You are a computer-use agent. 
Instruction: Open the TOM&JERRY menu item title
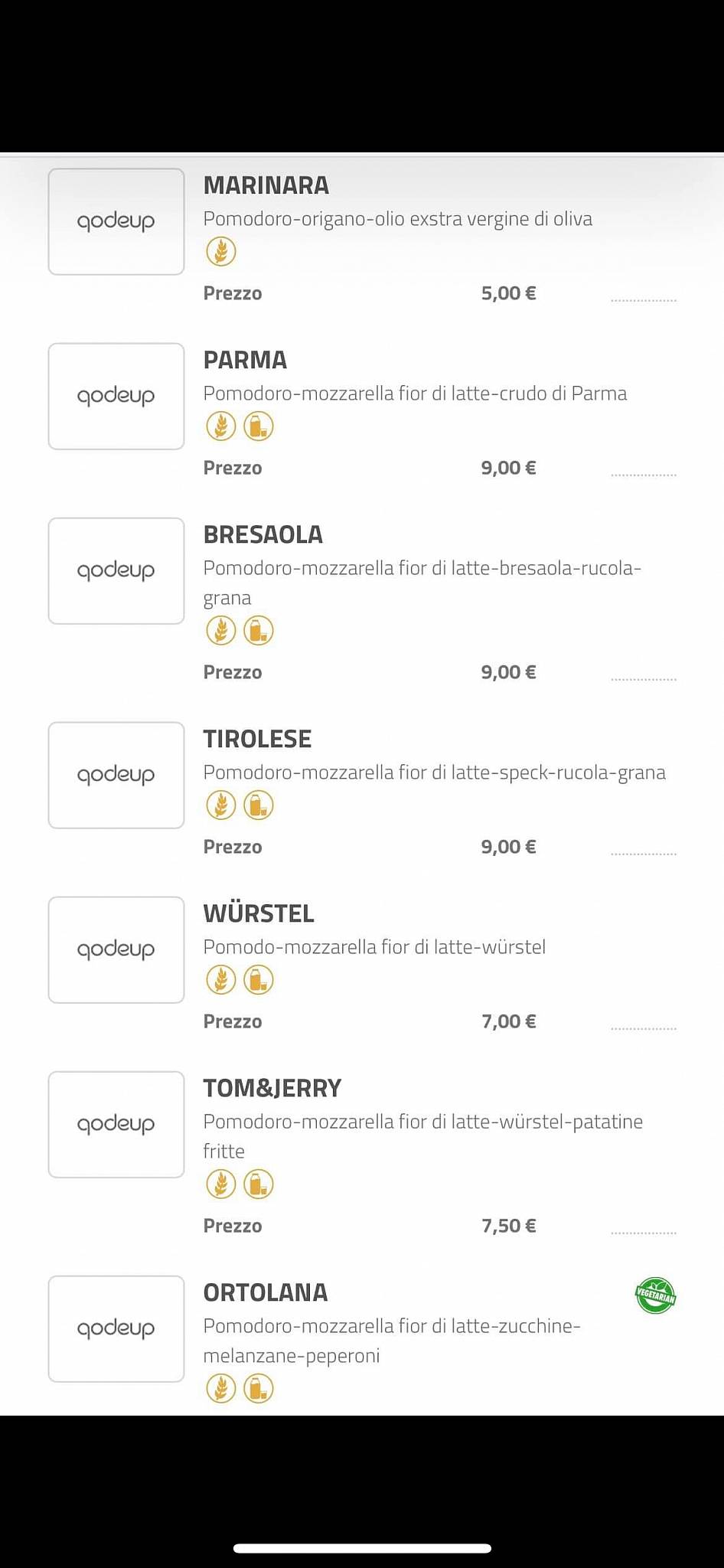click(x=272, y=1087)
